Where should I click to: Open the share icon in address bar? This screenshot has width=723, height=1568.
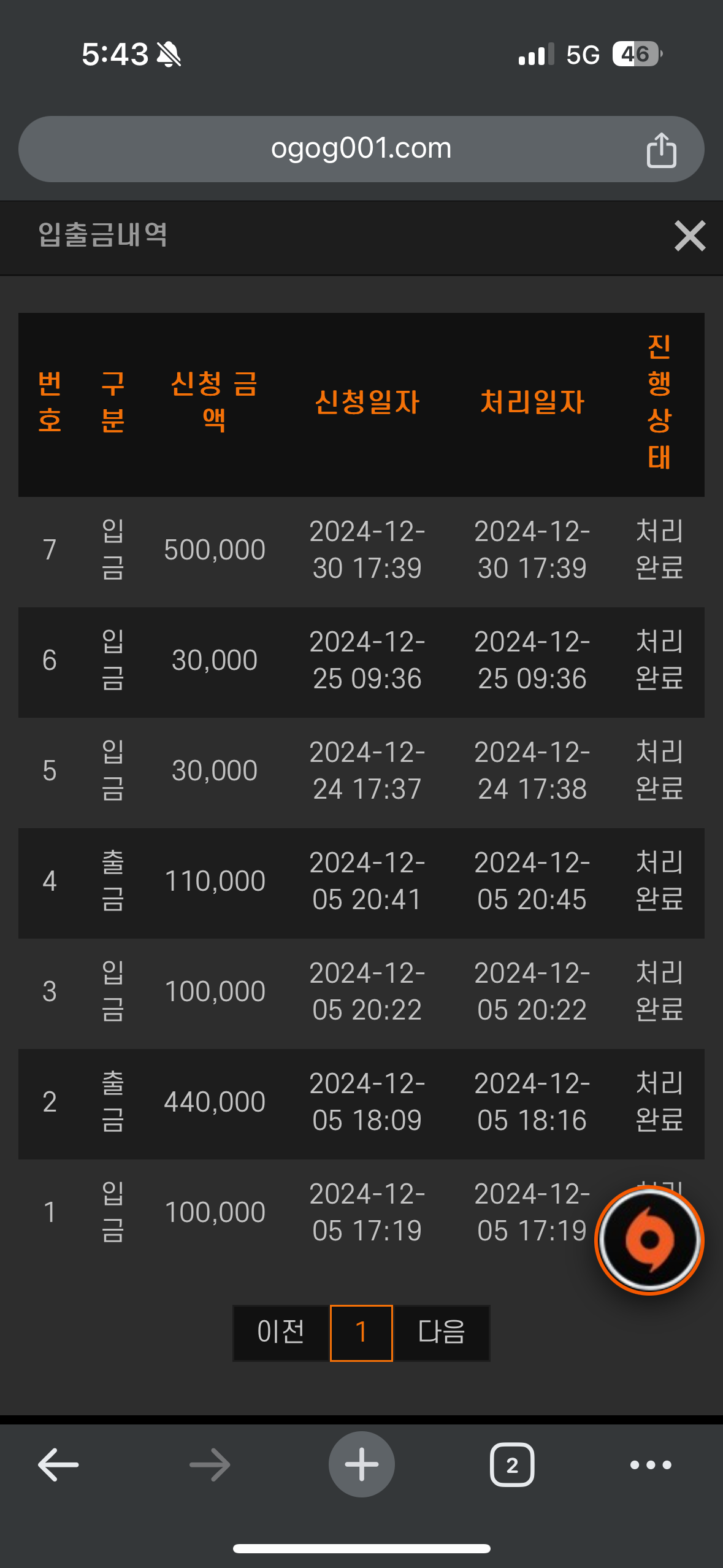click(x=661, y=150)
